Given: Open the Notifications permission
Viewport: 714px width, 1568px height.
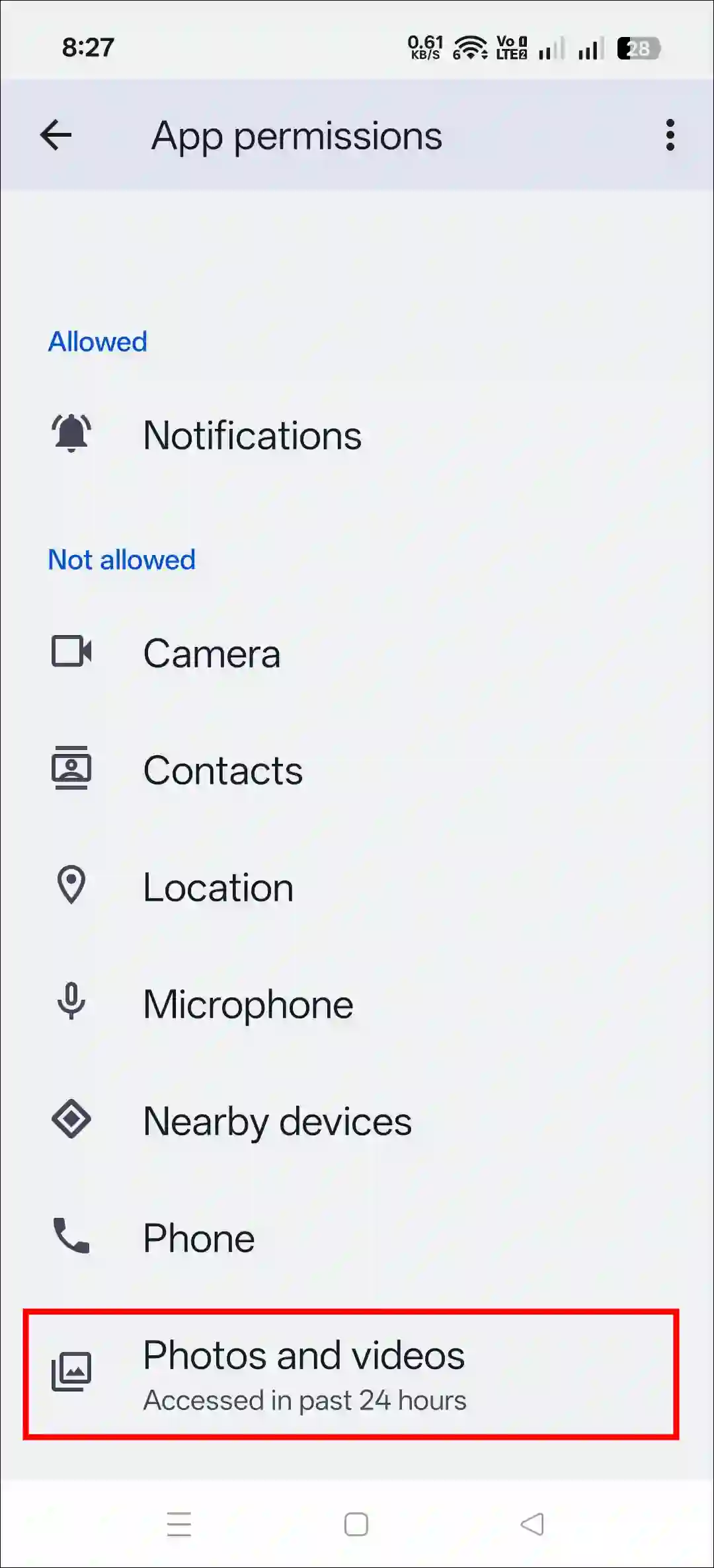Looking at the screenshot, I should [252, 435].
